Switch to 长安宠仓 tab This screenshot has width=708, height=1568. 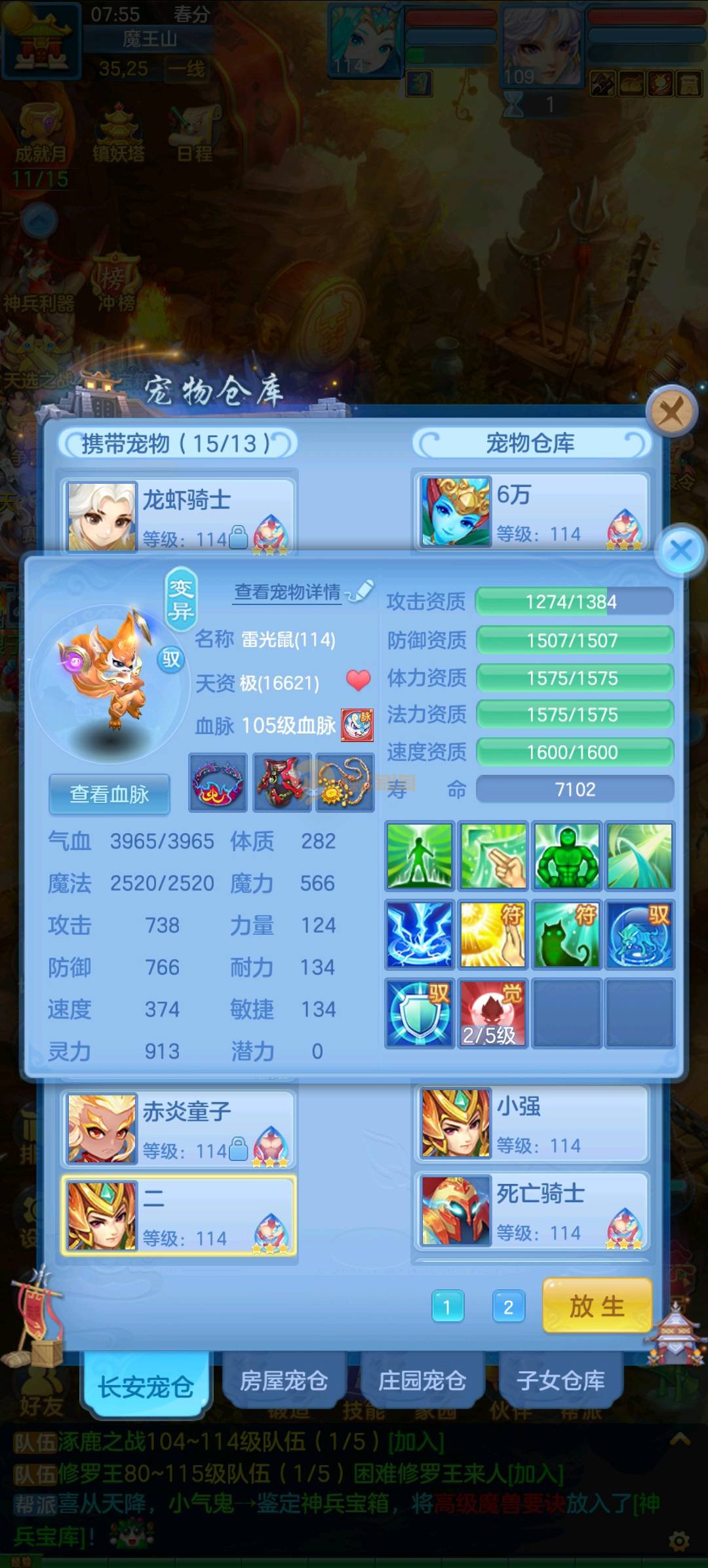(146, 1386)
